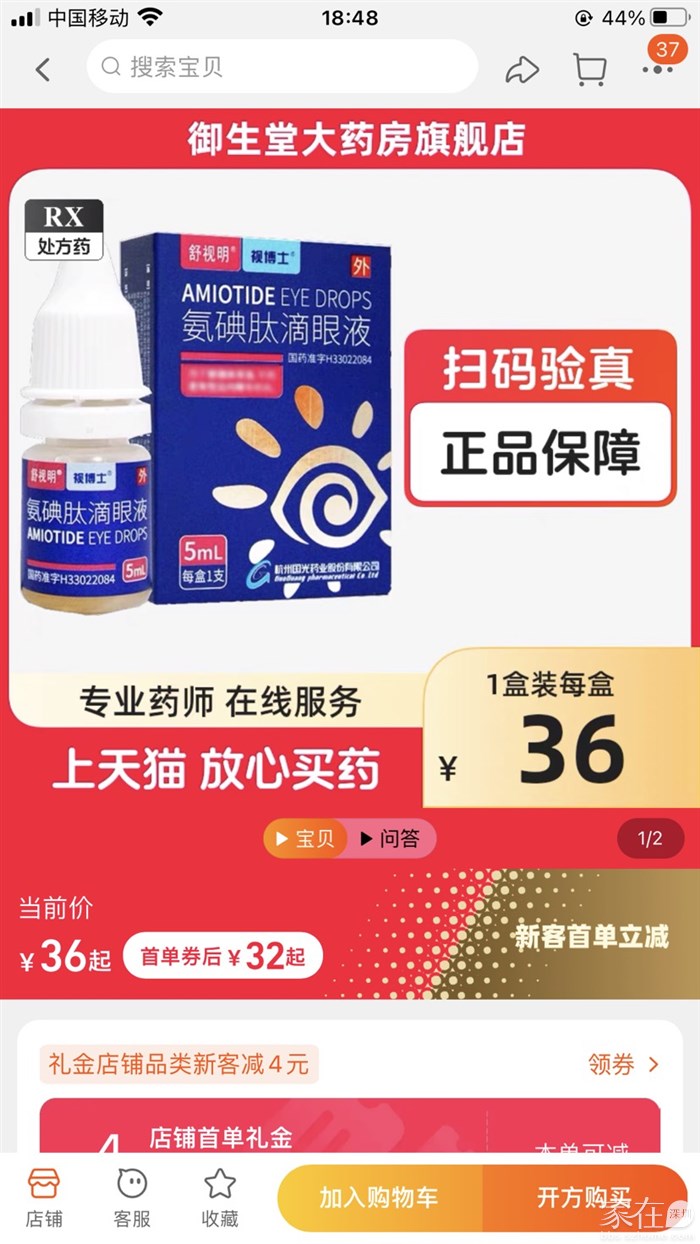Open the overflow menu with 37 badge

[x=657, y=68]
